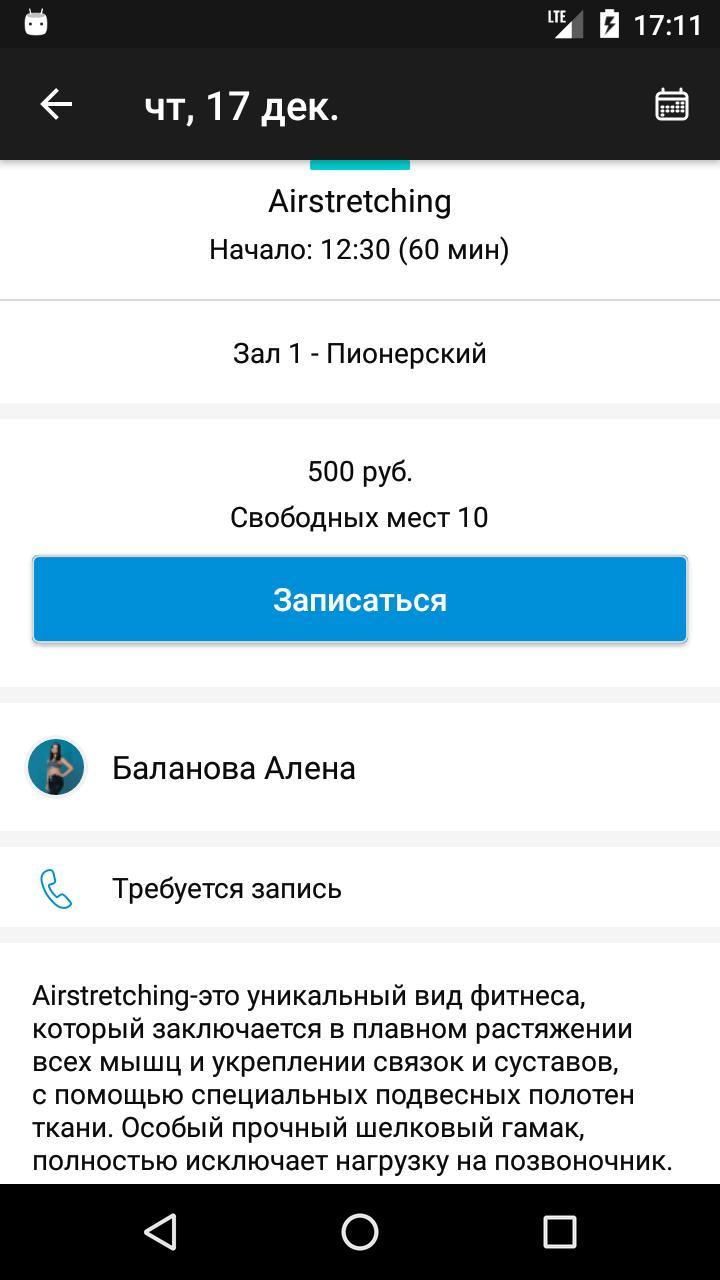Tap the Записаться button to sign up

click(x=360, y=599)
